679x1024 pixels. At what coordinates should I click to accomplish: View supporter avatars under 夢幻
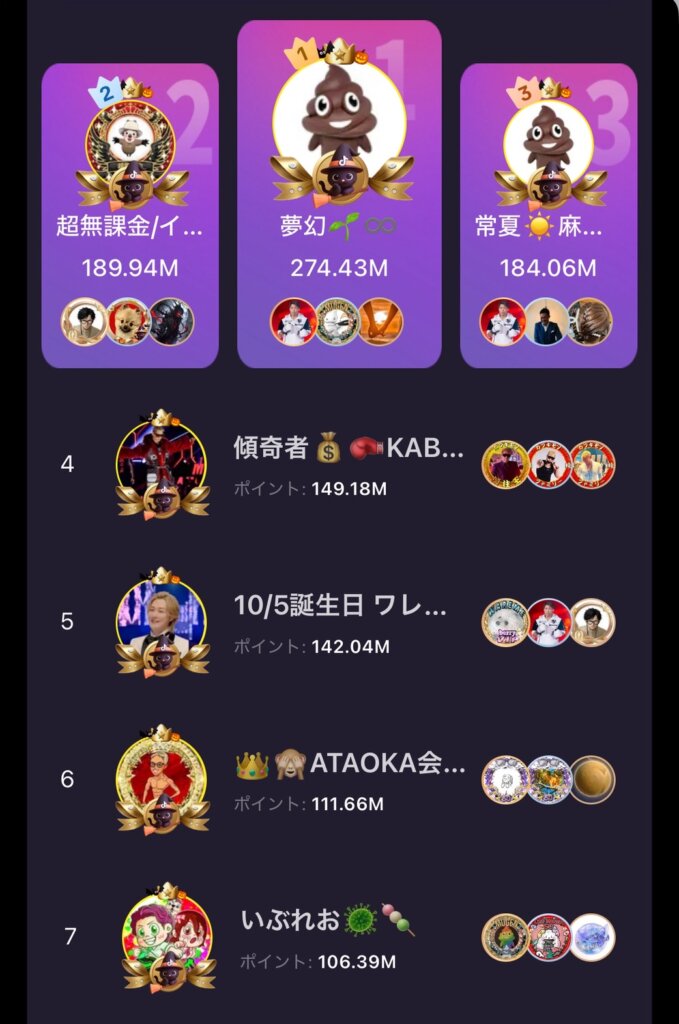click(338, 322)
